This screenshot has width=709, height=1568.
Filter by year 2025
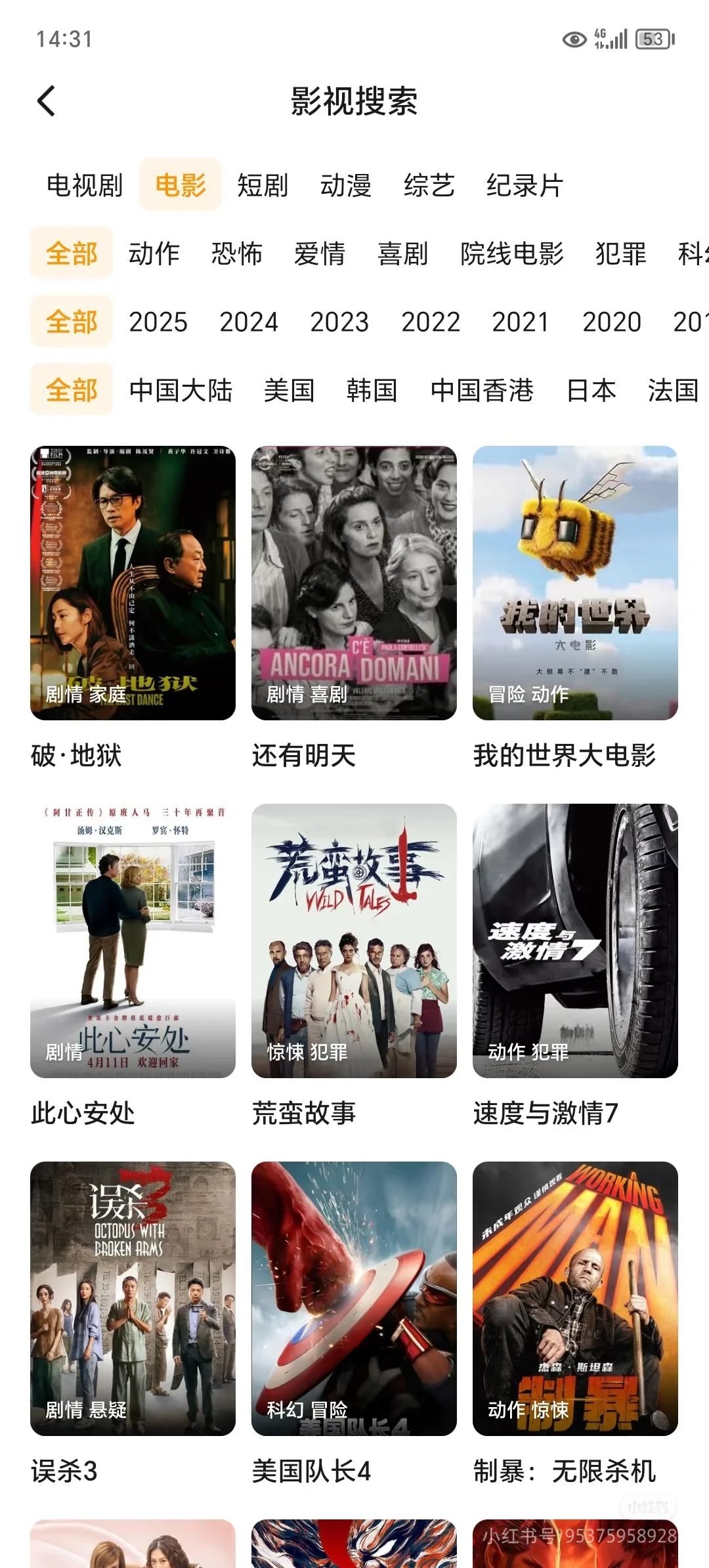158,322
